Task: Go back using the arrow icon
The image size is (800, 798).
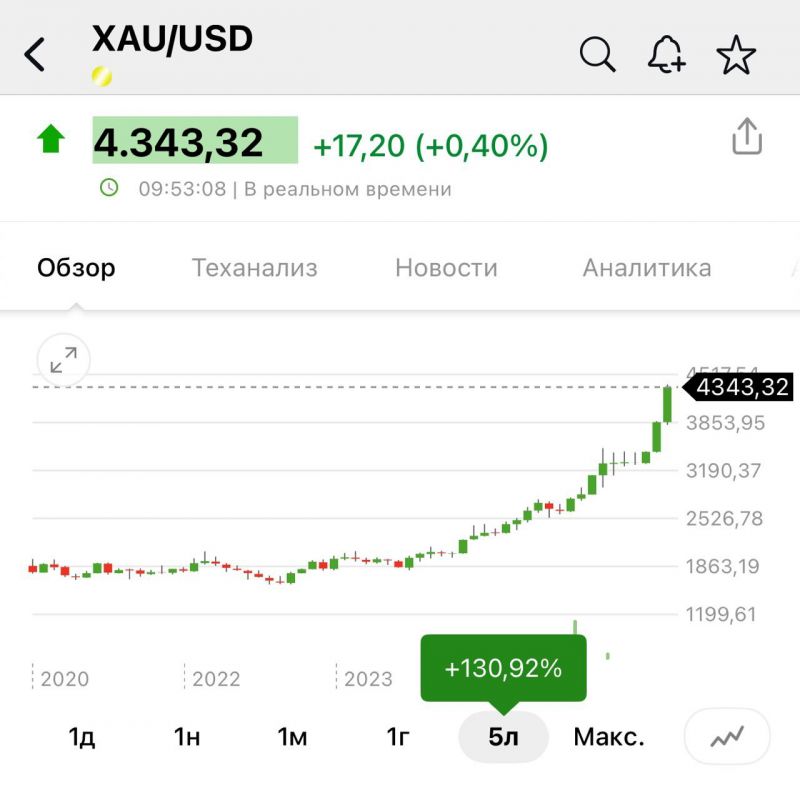Action: (x=36, y=54)
